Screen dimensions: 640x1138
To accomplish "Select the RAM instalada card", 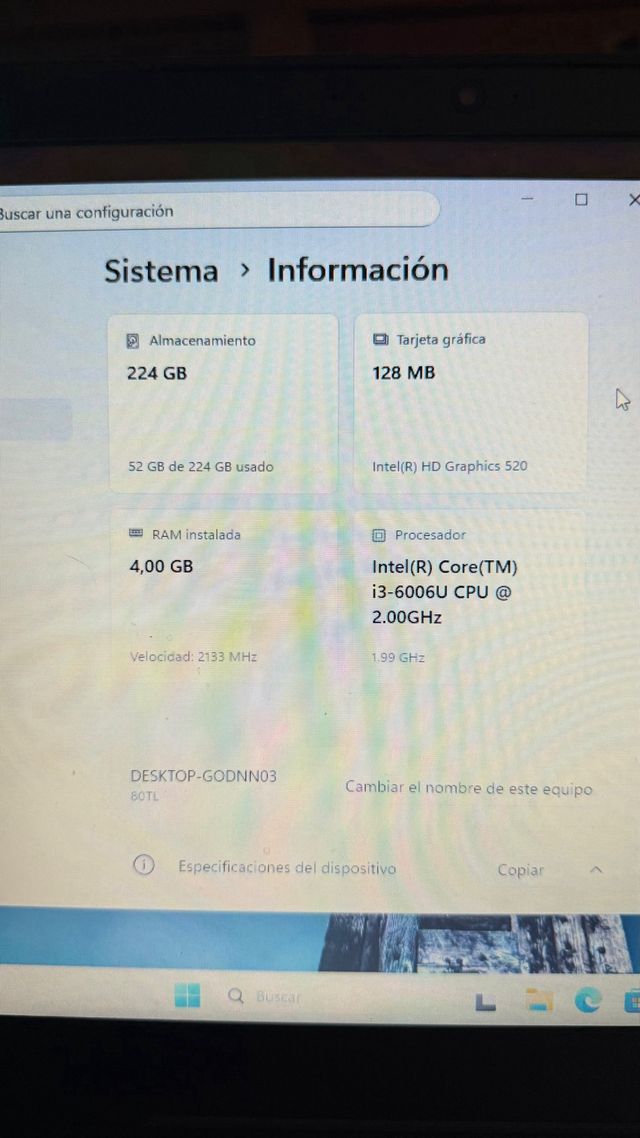I will pyautogui.click(x=223, y=595).
